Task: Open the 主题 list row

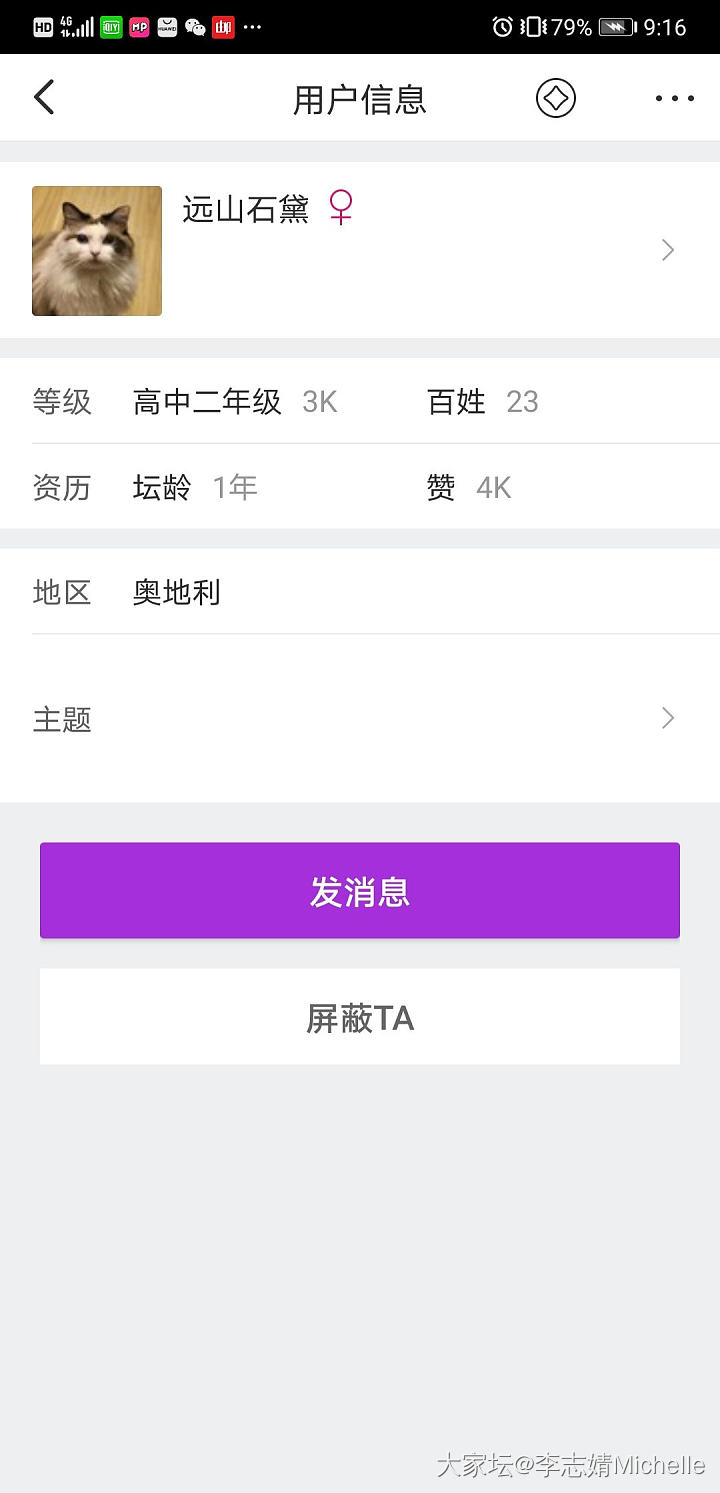Action: [x=360, y=718]
